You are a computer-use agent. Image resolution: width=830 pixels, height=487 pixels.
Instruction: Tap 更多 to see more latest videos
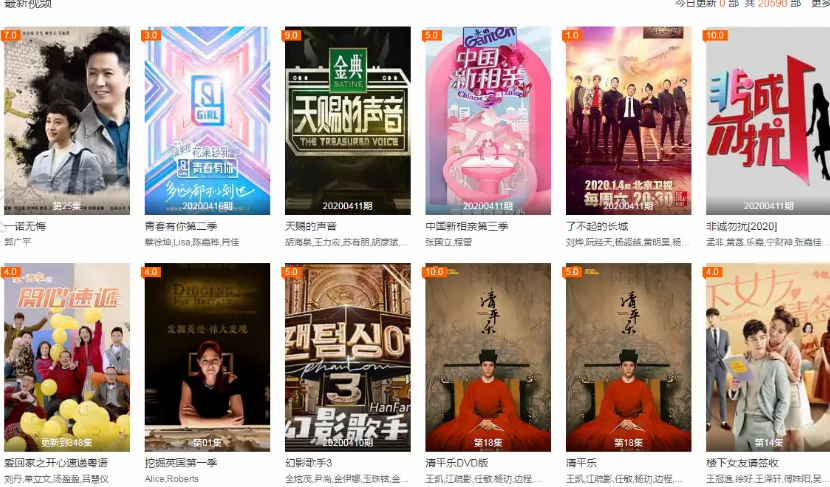[x=820, y=4]
